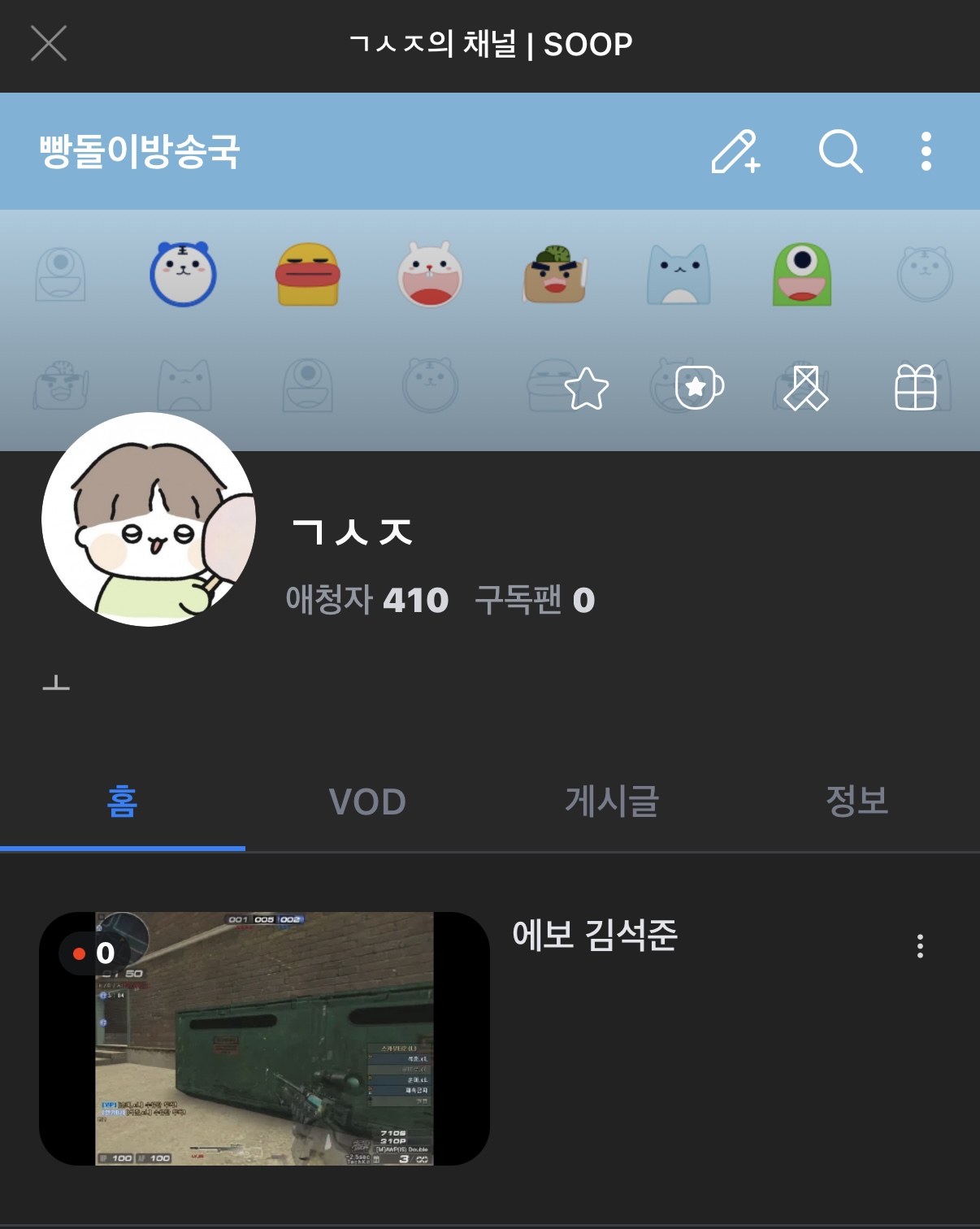The height and width of the screenshot is (1229, 980).
Task: View the ㄱㅅㅈ profile picture
Action: [x=149, y=519]
